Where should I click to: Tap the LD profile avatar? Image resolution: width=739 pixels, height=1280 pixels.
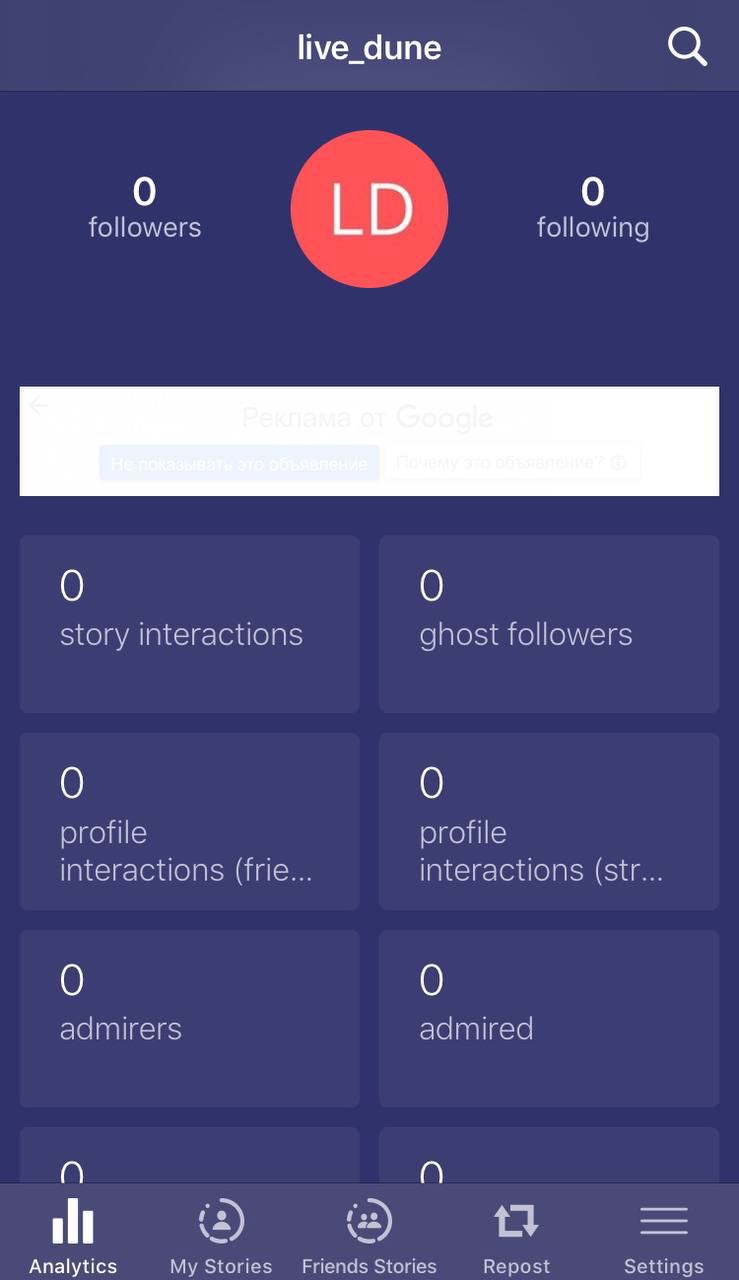pos(369,209)
